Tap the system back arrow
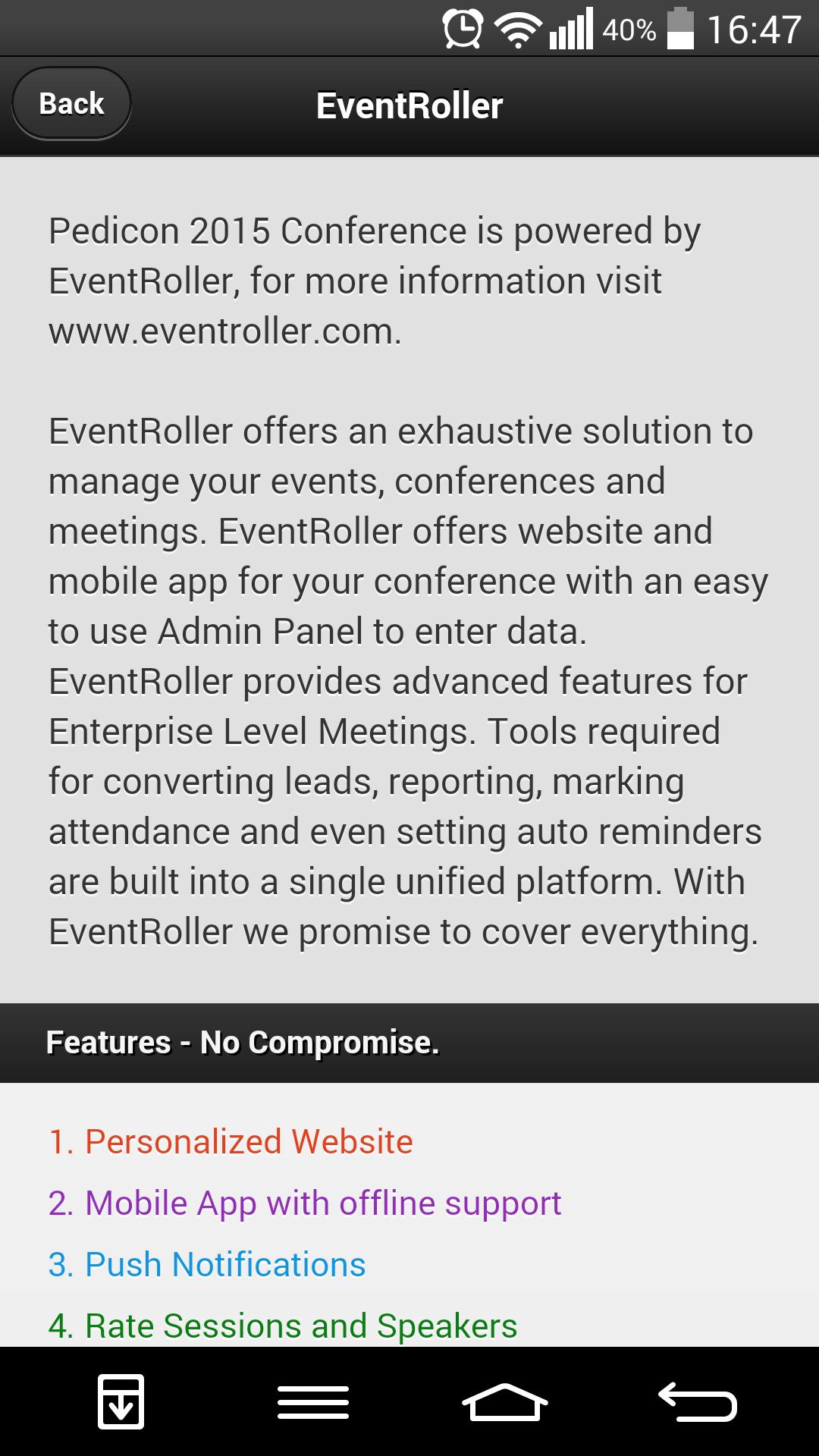819x1456 pixels. pos(697,1401)
